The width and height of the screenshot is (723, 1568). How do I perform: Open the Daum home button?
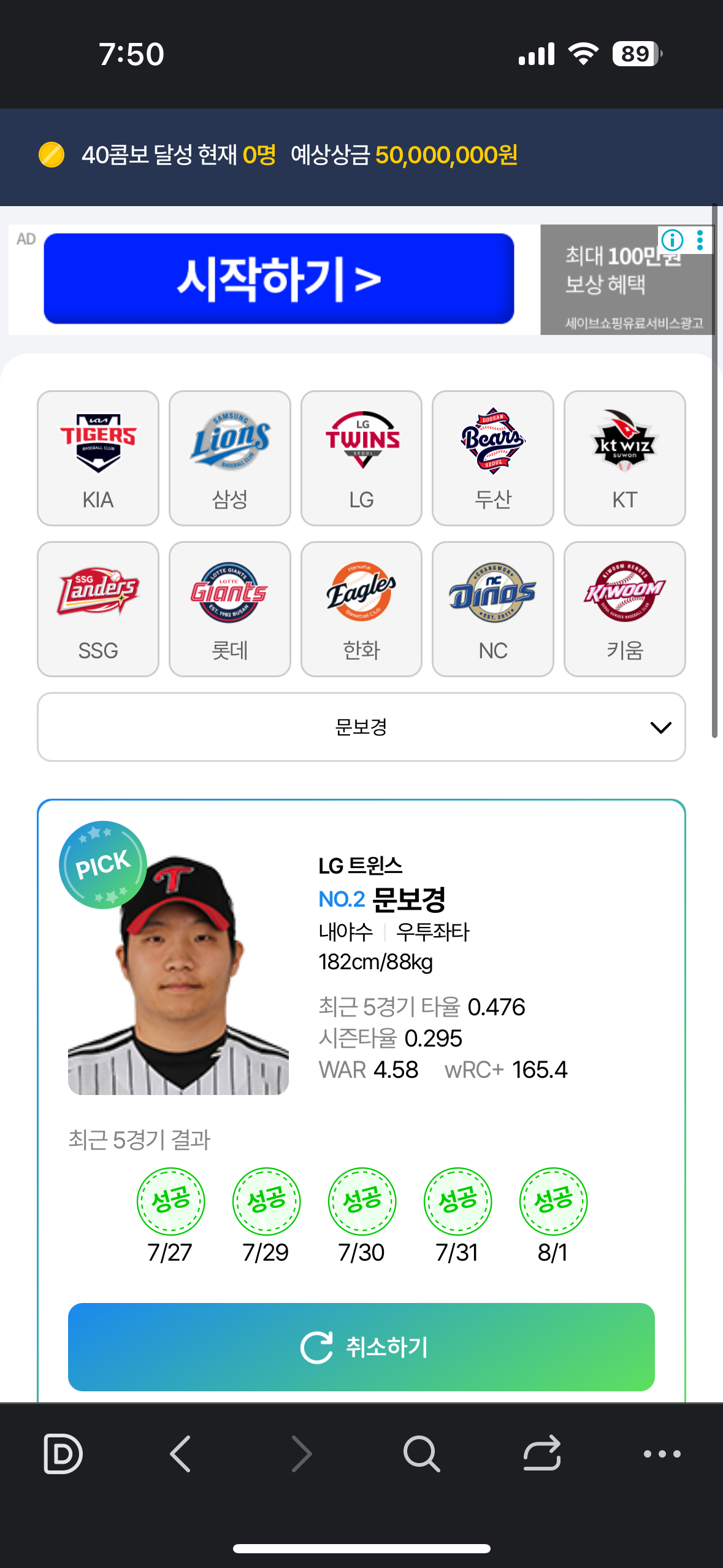click(x=63, y=1454)
